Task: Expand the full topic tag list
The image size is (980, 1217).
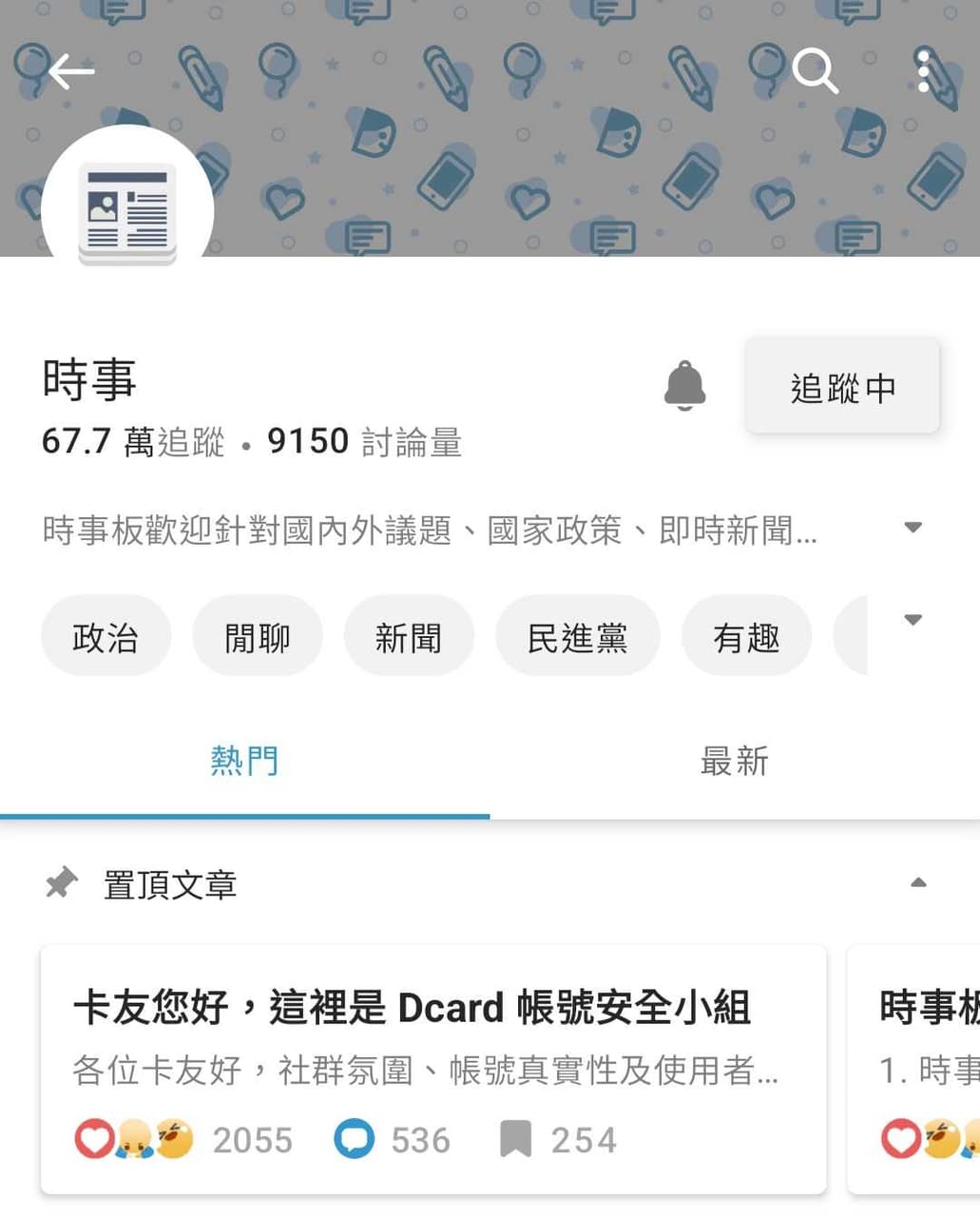Action: 913,618
